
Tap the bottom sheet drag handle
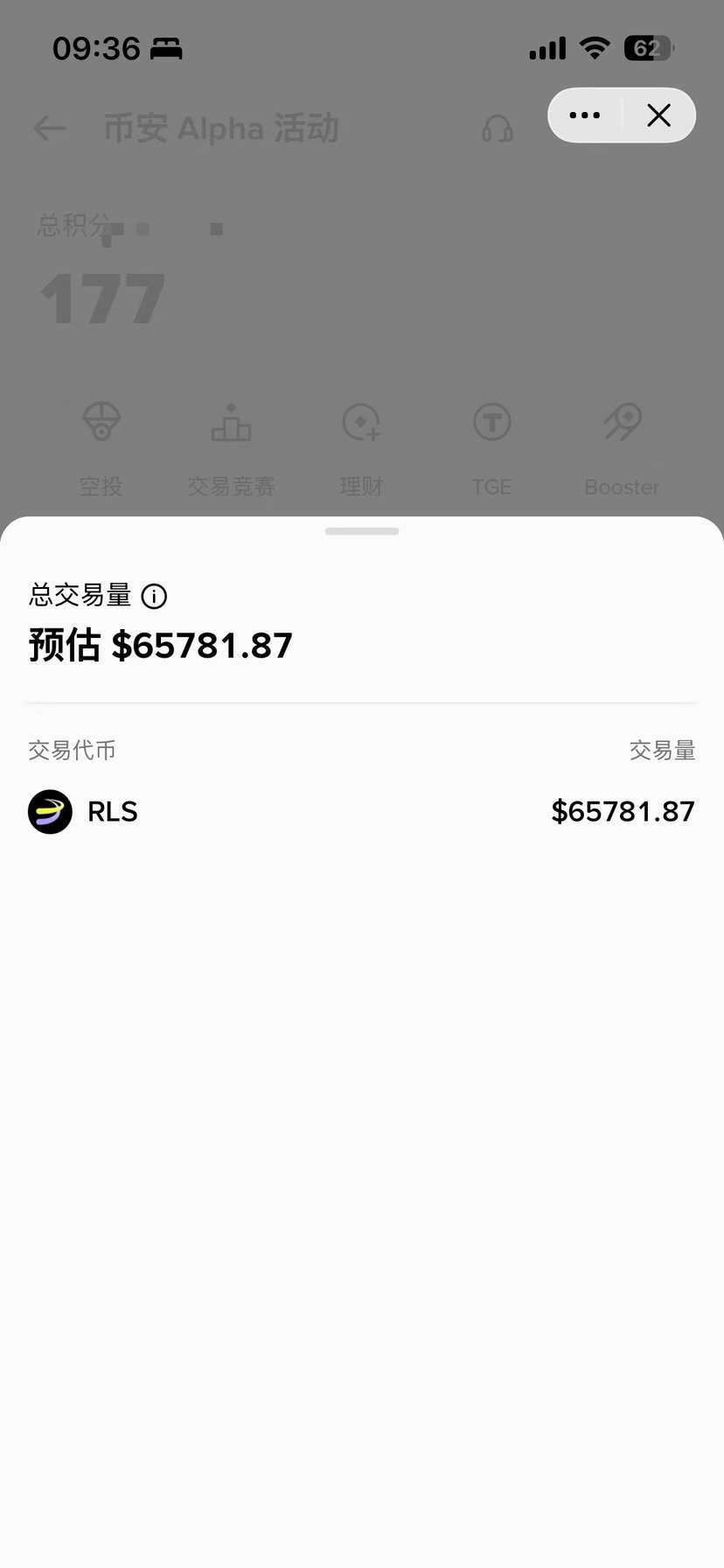coord(362,531)
